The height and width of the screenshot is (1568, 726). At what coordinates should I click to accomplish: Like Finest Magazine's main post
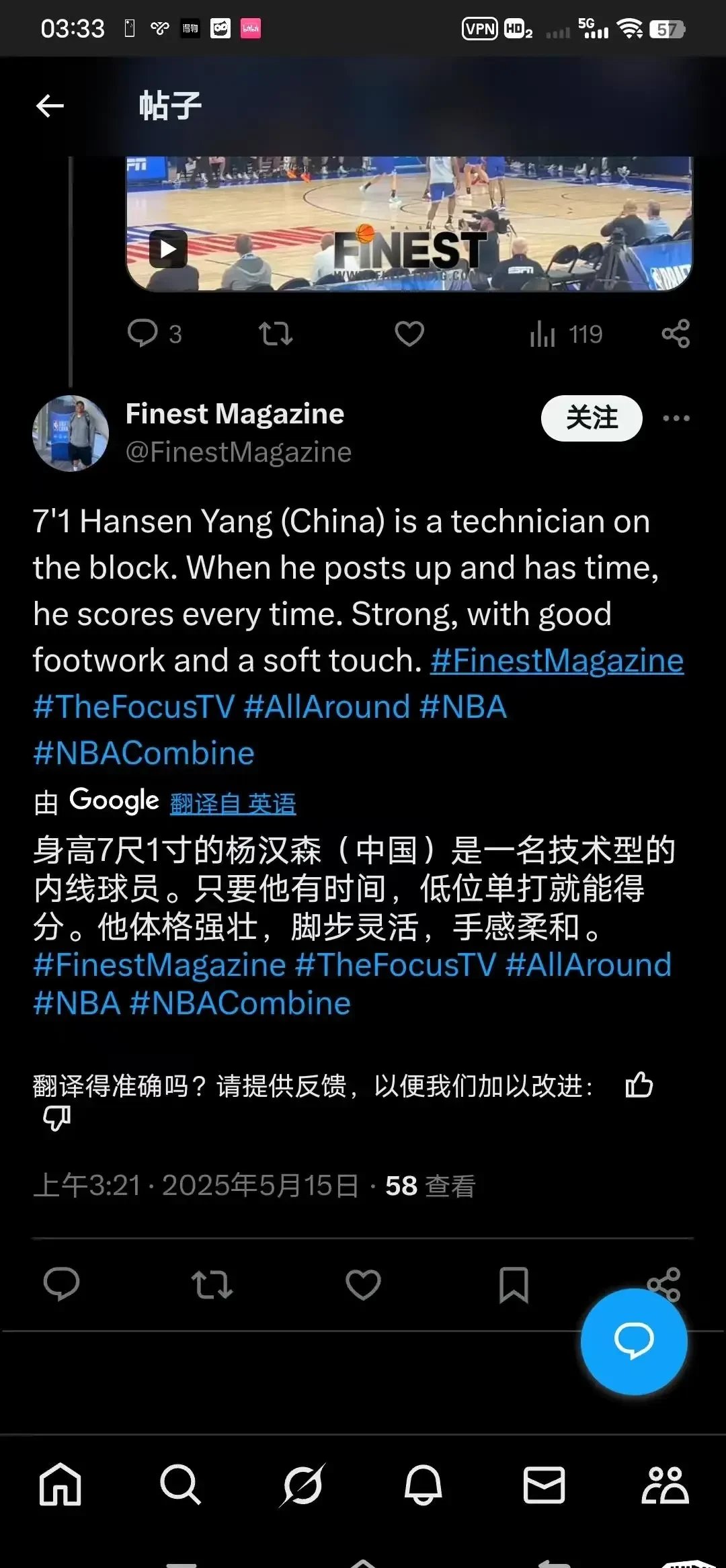click(x=363, y=1284)
